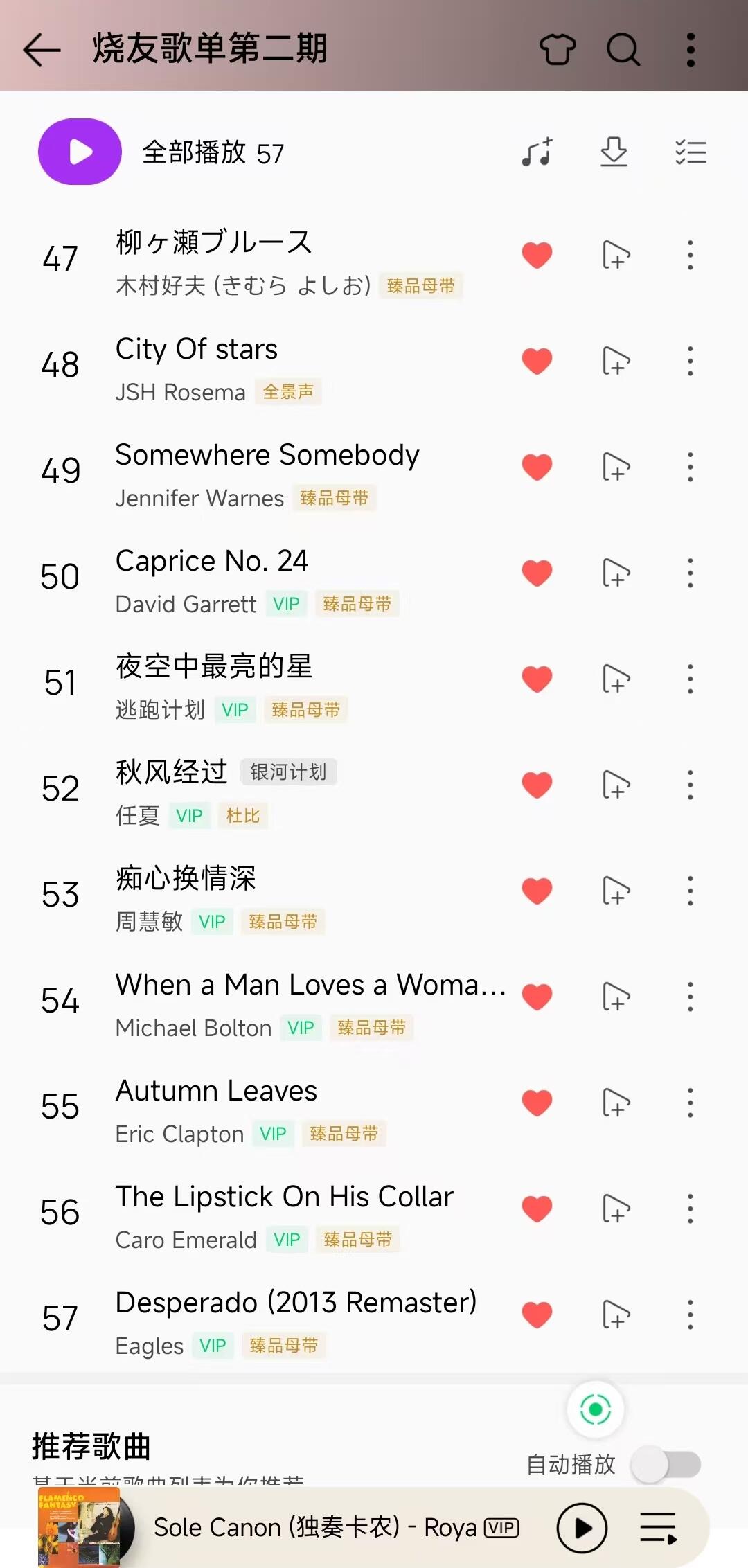Go back from the playlist page
748x1568 pixels.
coord(42,50)
